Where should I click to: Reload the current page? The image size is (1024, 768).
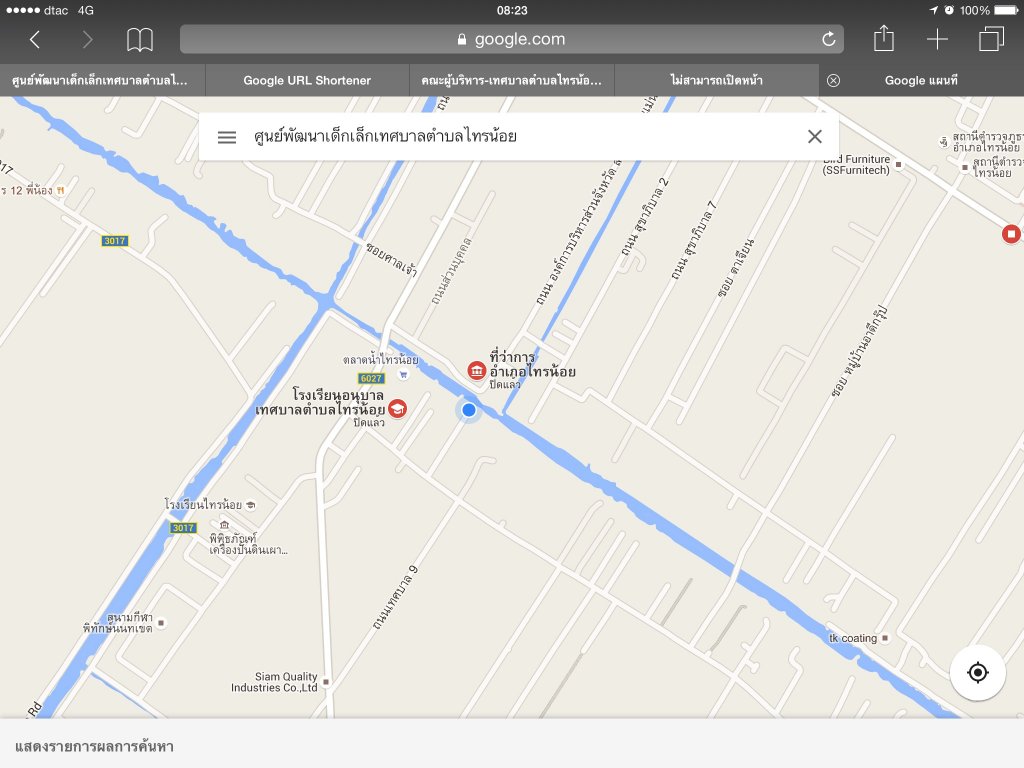(828, 40)
